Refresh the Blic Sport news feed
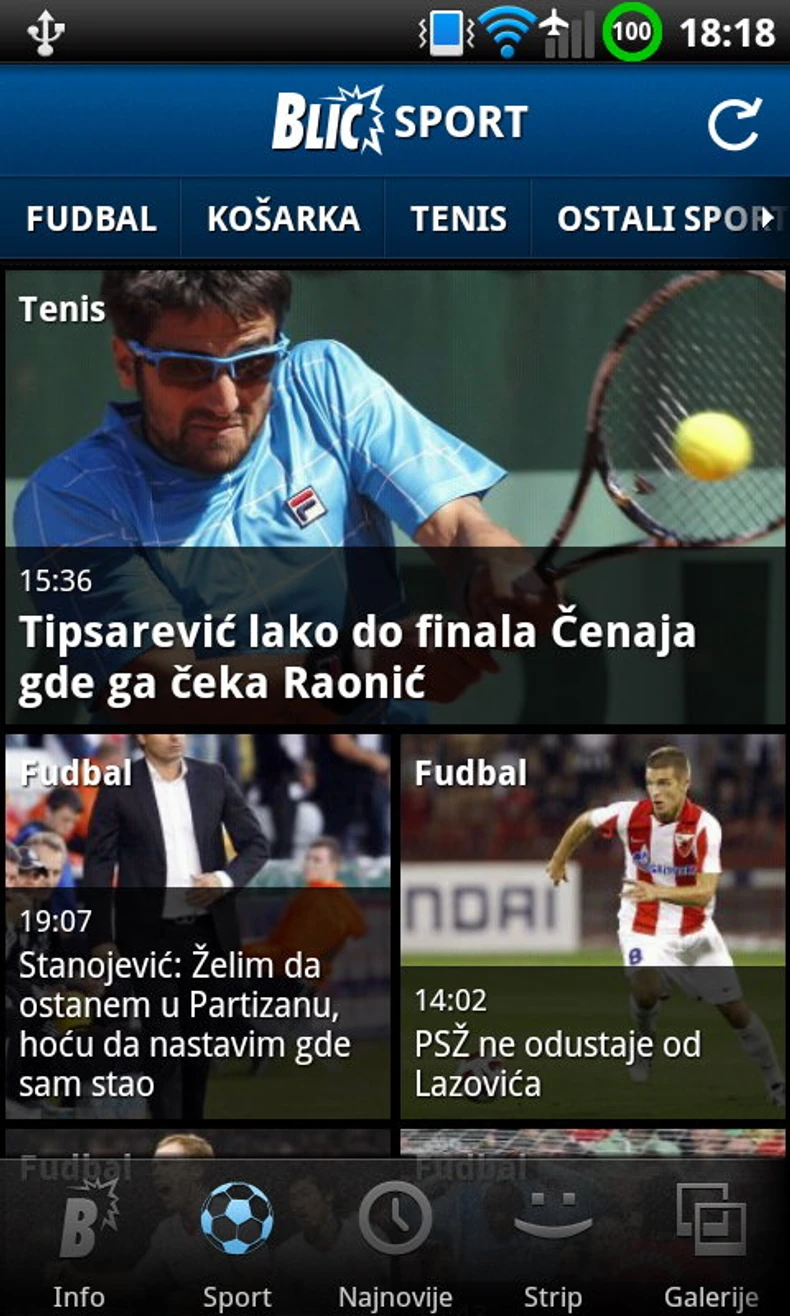The width and height of the screenshot is (790, 1316). pos(734,124)
